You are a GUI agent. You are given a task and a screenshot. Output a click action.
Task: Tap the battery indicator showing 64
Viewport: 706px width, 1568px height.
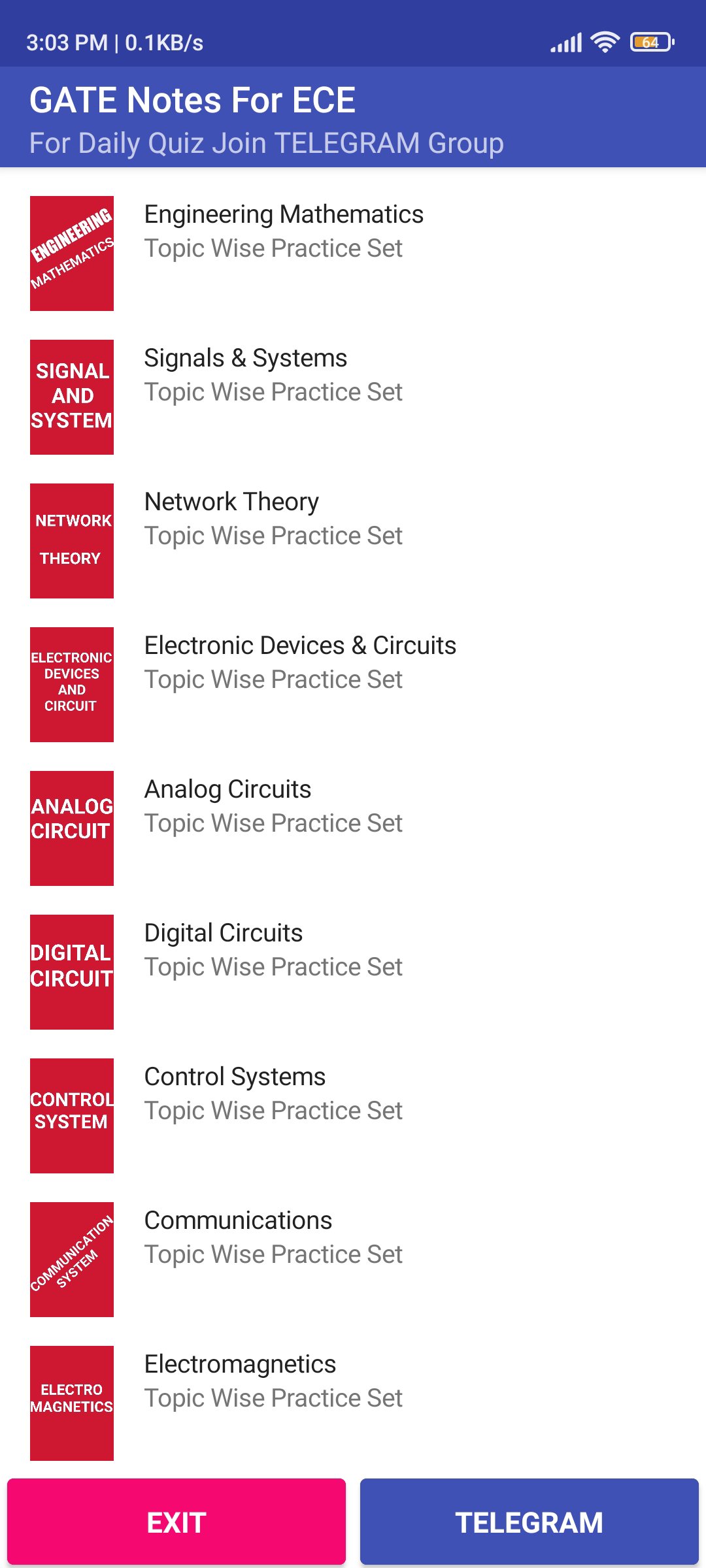(650, 41)
